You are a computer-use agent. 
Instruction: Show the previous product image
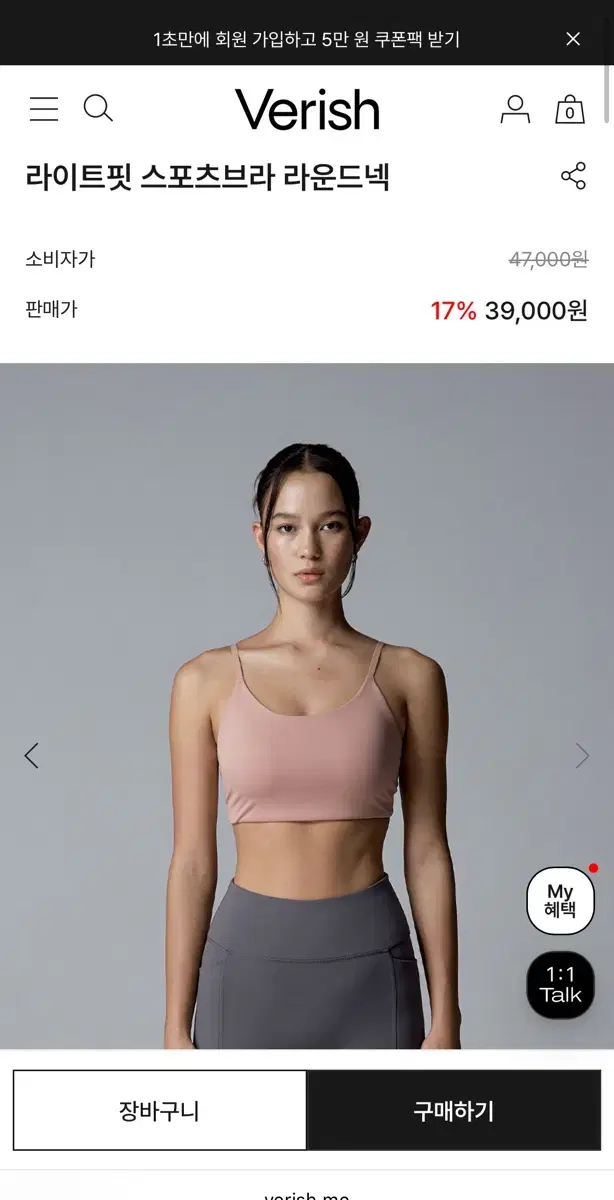[31, 756]
